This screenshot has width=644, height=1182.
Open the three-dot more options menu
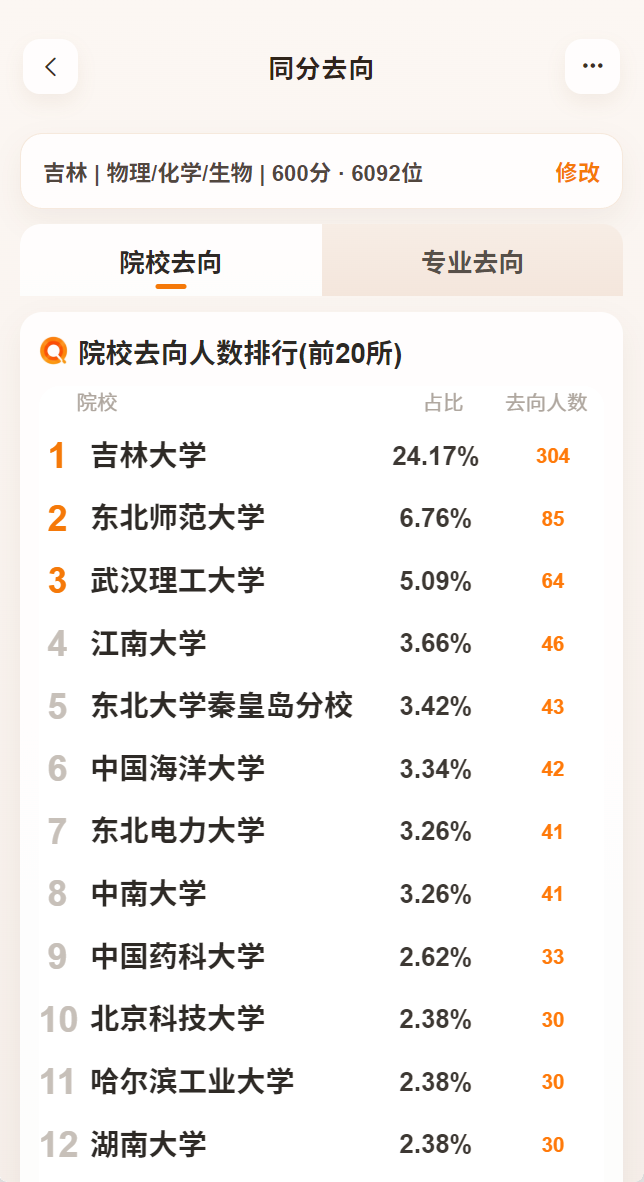(x=593, y=67)
